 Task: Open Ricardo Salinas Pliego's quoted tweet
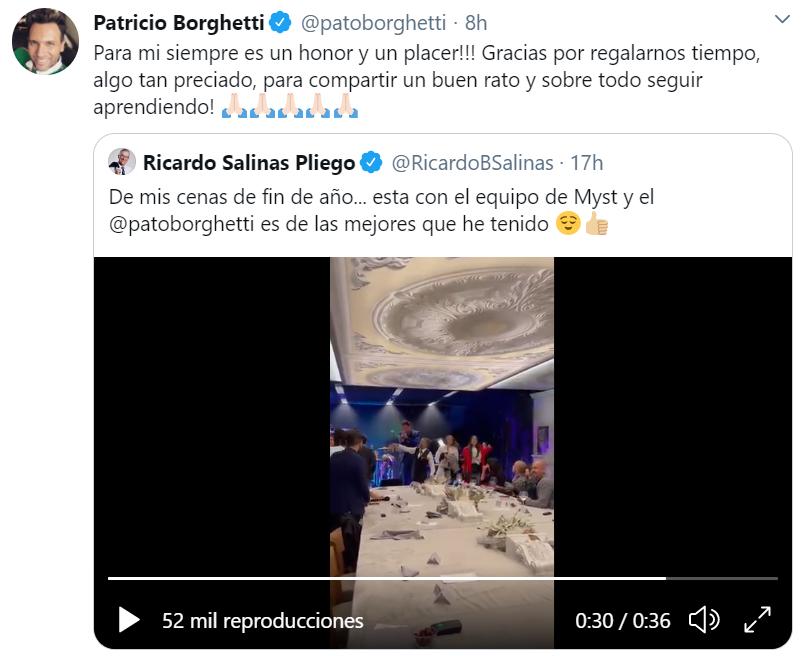[400, 198]
